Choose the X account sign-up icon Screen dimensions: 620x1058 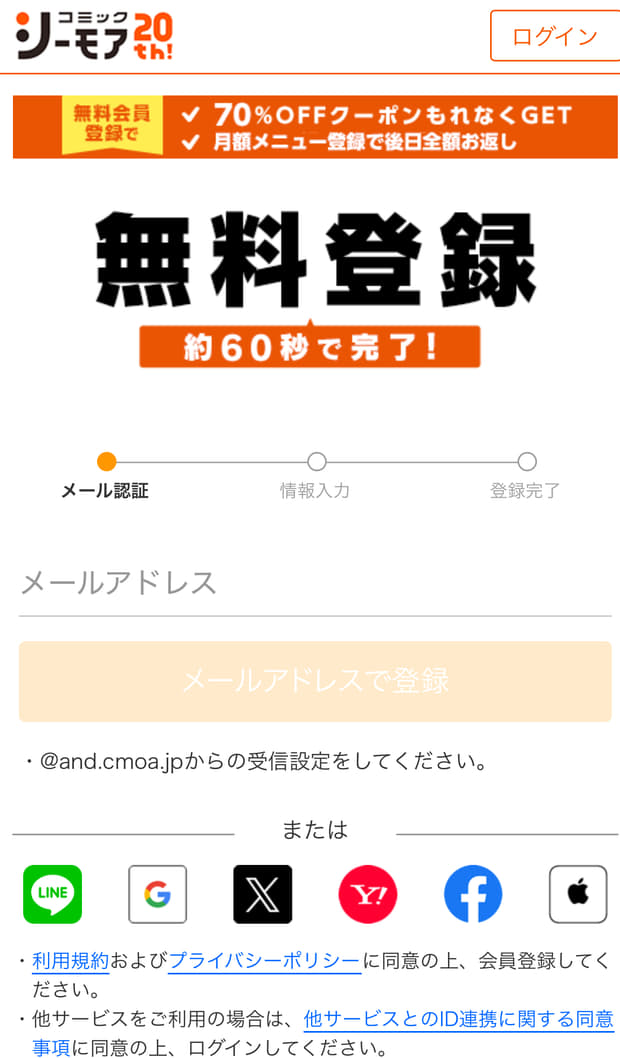pyautogui.click(x=263, y=894)
